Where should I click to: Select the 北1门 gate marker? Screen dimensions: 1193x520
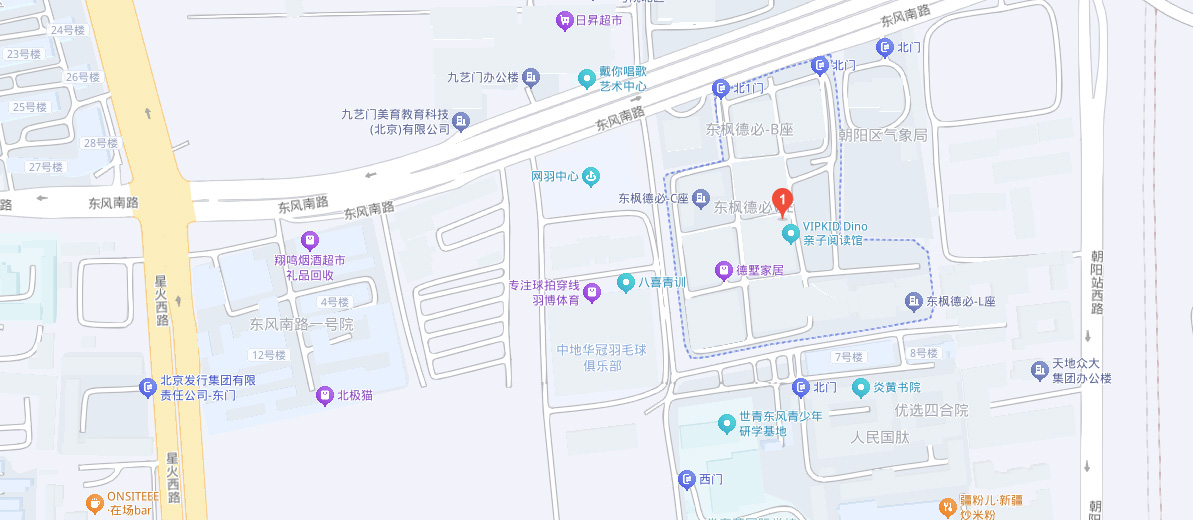721,89
